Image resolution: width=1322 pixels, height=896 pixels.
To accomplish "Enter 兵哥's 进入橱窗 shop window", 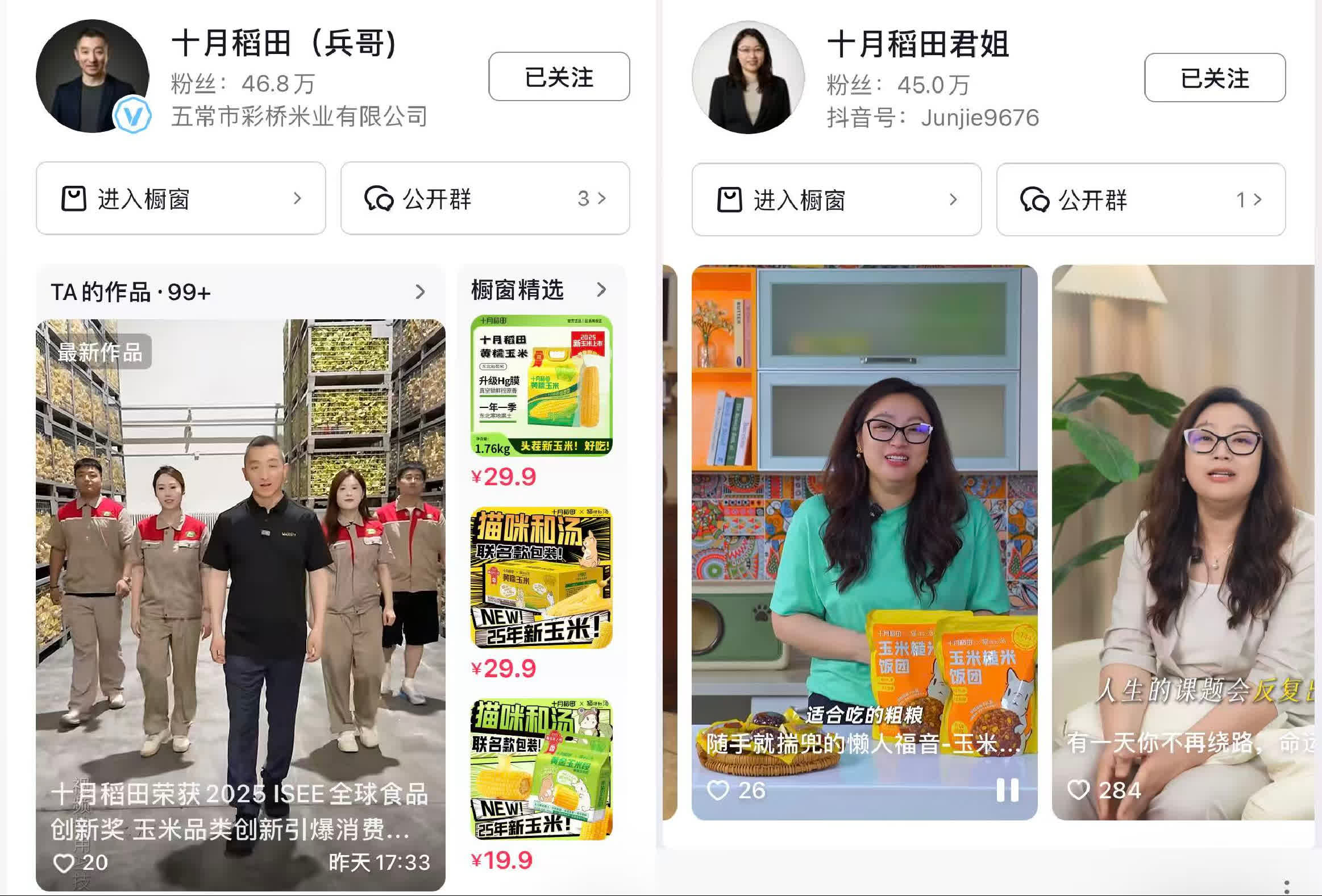I will [x=181, y=198].
